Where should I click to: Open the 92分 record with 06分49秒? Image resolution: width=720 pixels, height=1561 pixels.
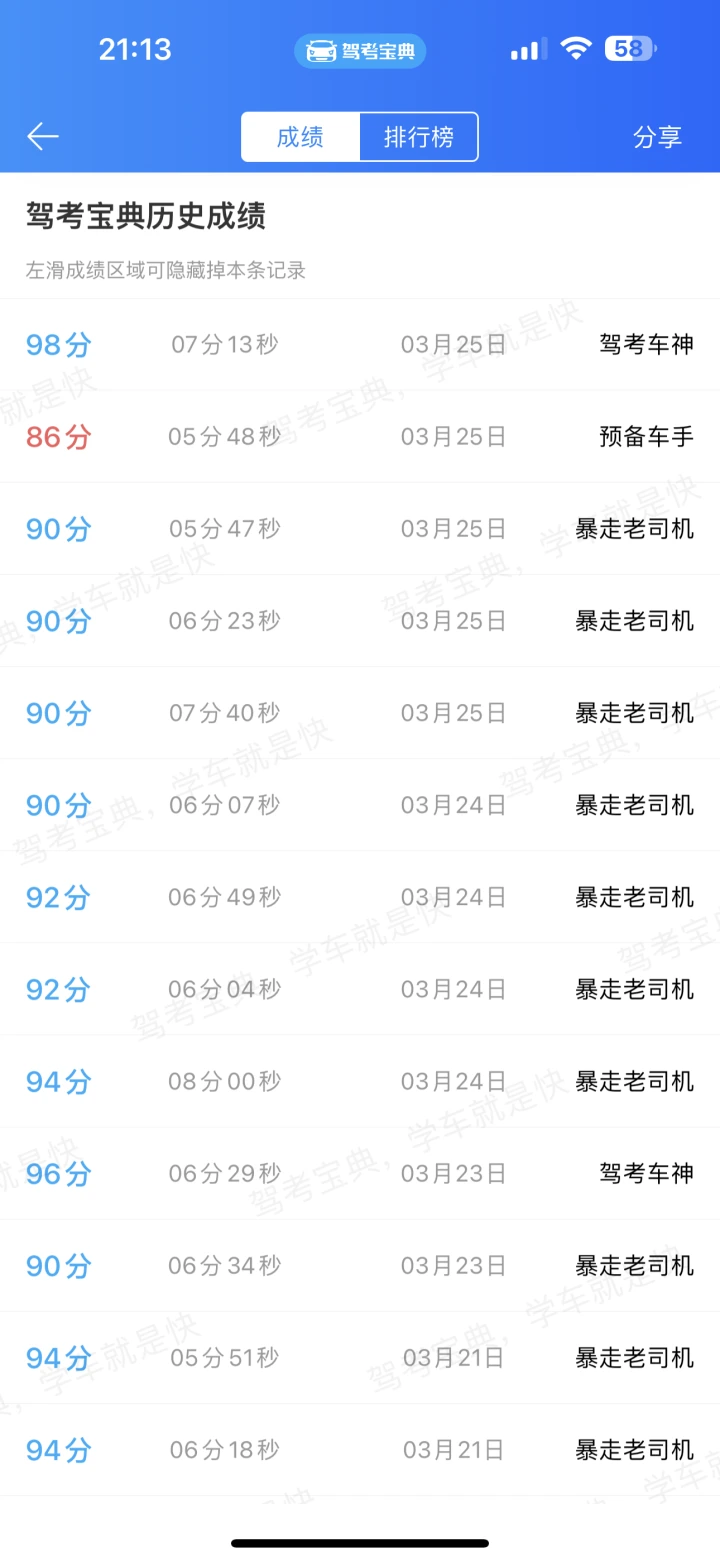[360, 897]
